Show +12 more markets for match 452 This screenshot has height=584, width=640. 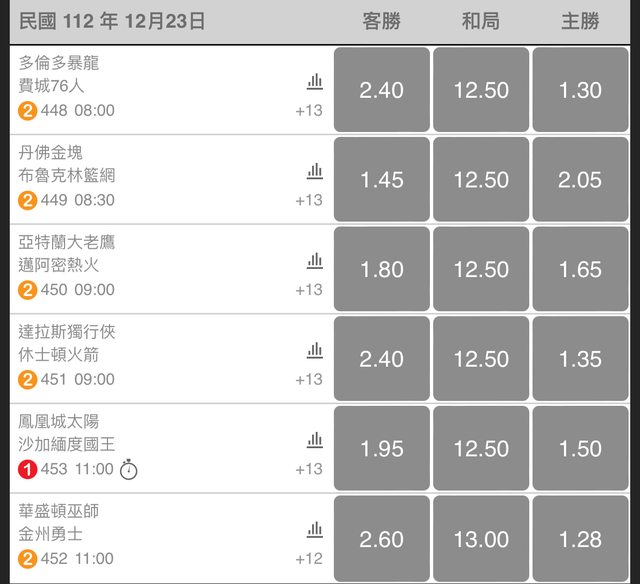click(x=309, y=559)
